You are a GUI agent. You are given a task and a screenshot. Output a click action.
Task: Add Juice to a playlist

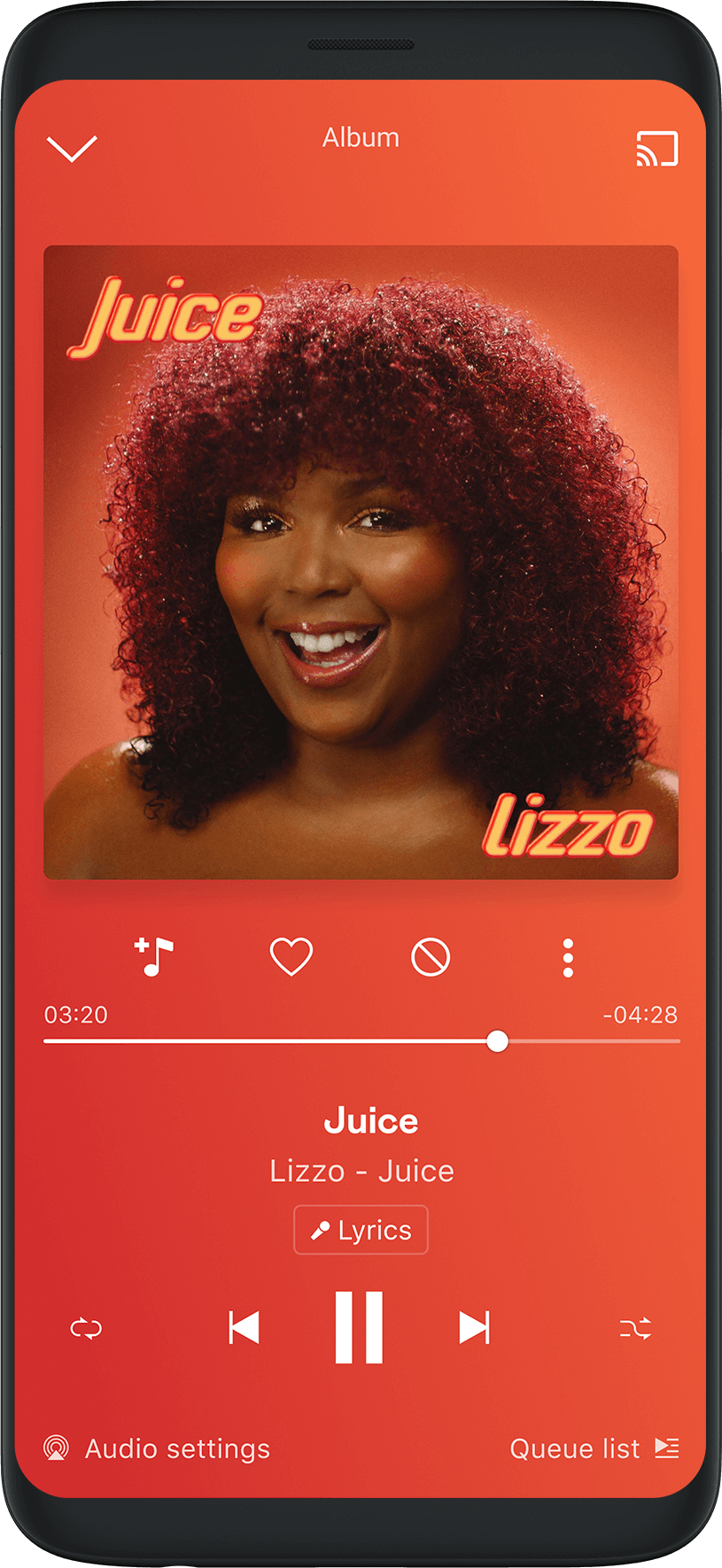click(154, 957)
